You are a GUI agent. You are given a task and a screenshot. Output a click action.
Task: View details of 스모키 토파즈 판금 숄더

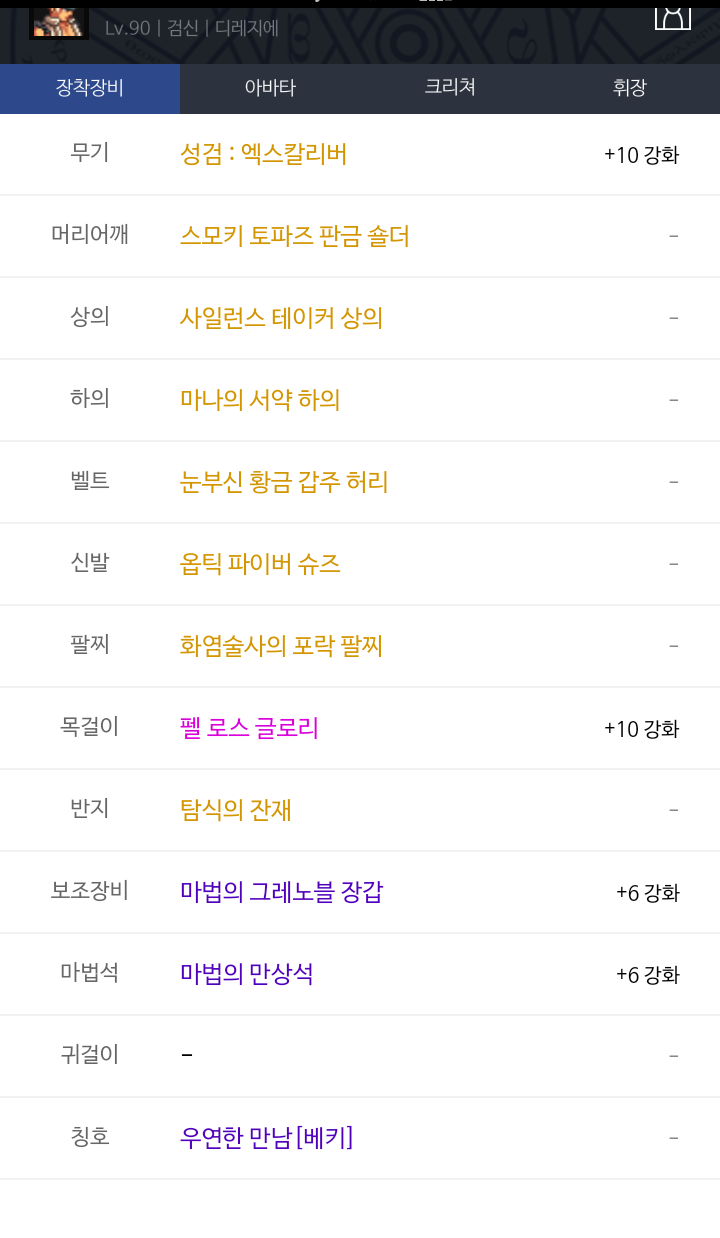[295, 236]
